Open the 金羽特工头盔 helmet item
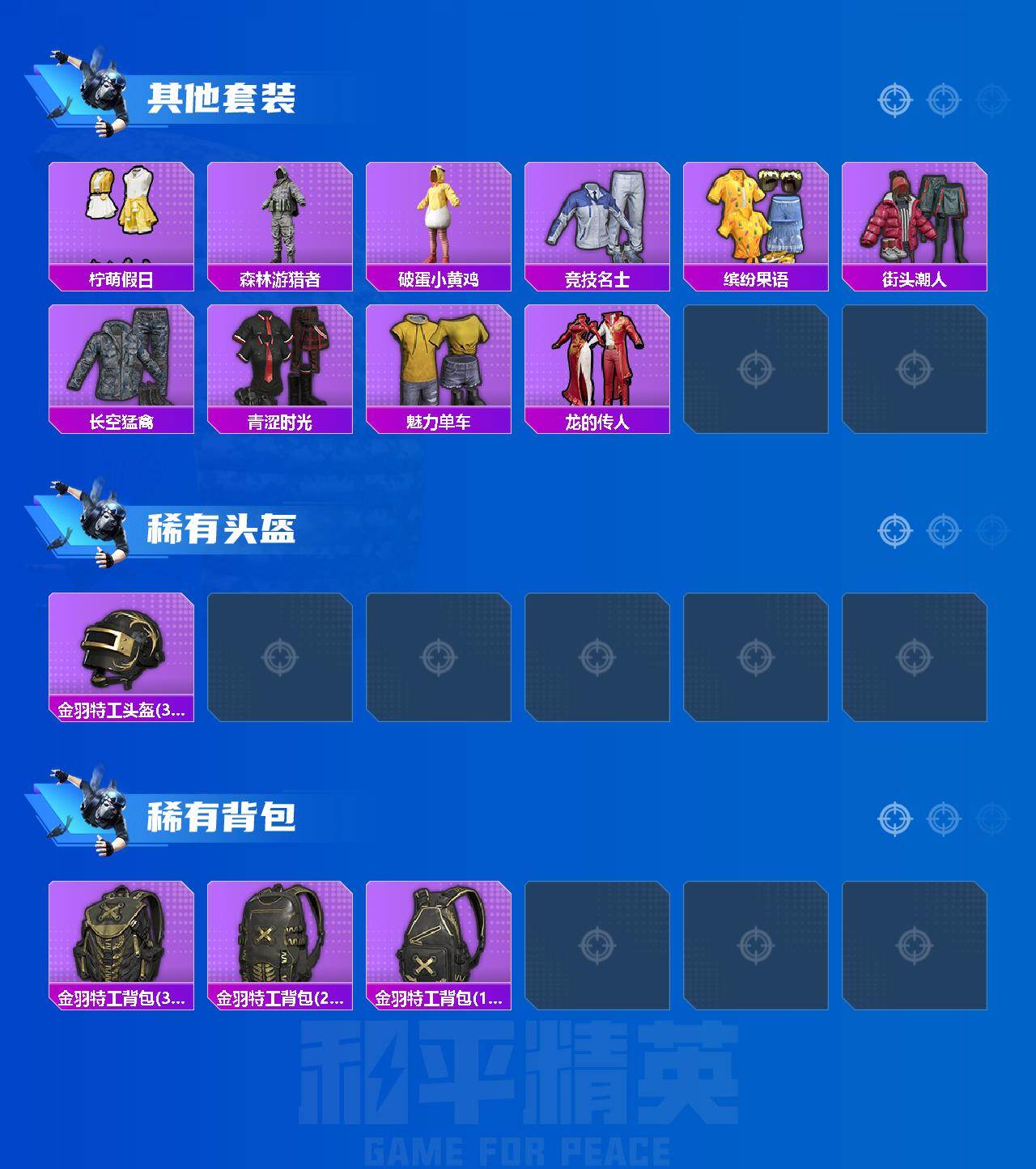Screen dimensions: 1036x1169 click(120, 656)
